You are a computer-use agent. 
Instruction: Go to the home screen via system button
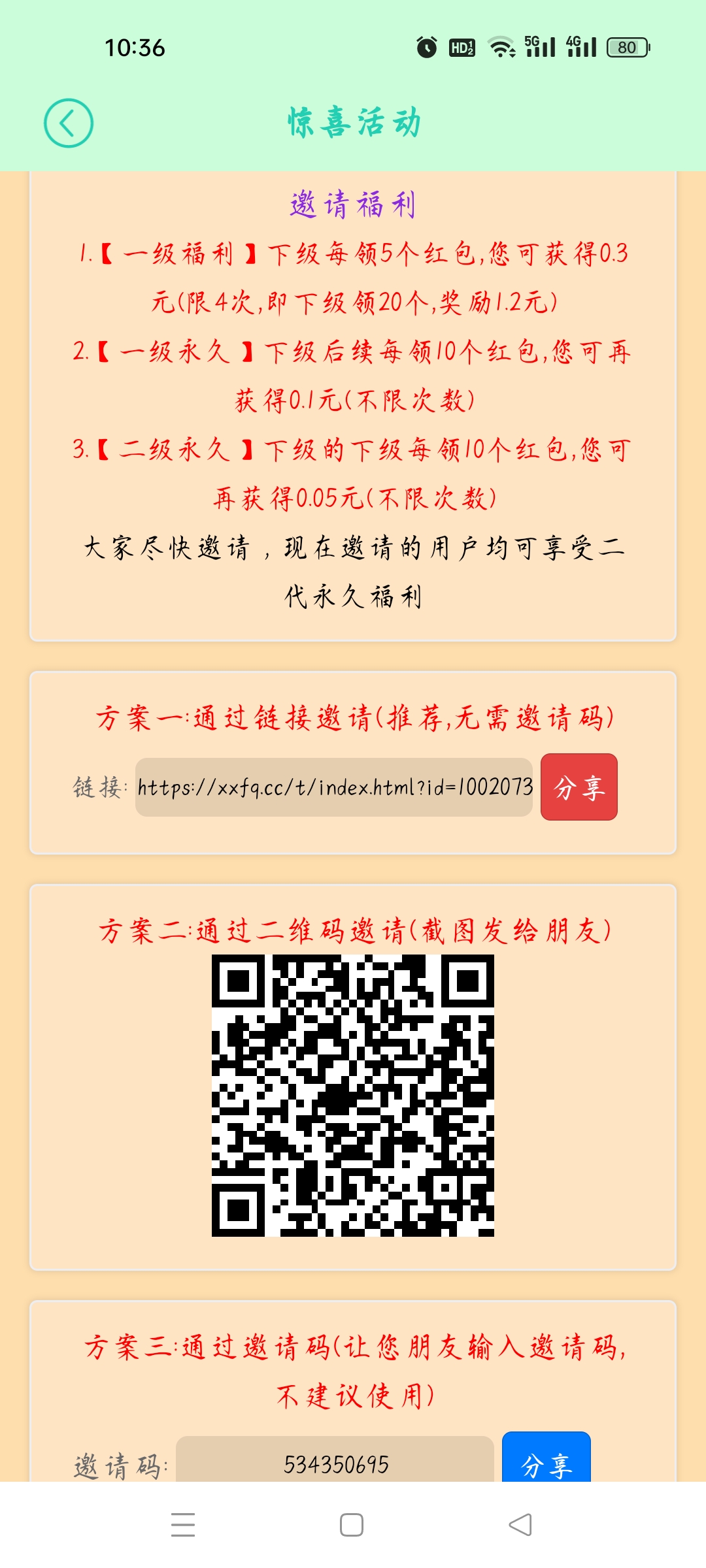352,1524
